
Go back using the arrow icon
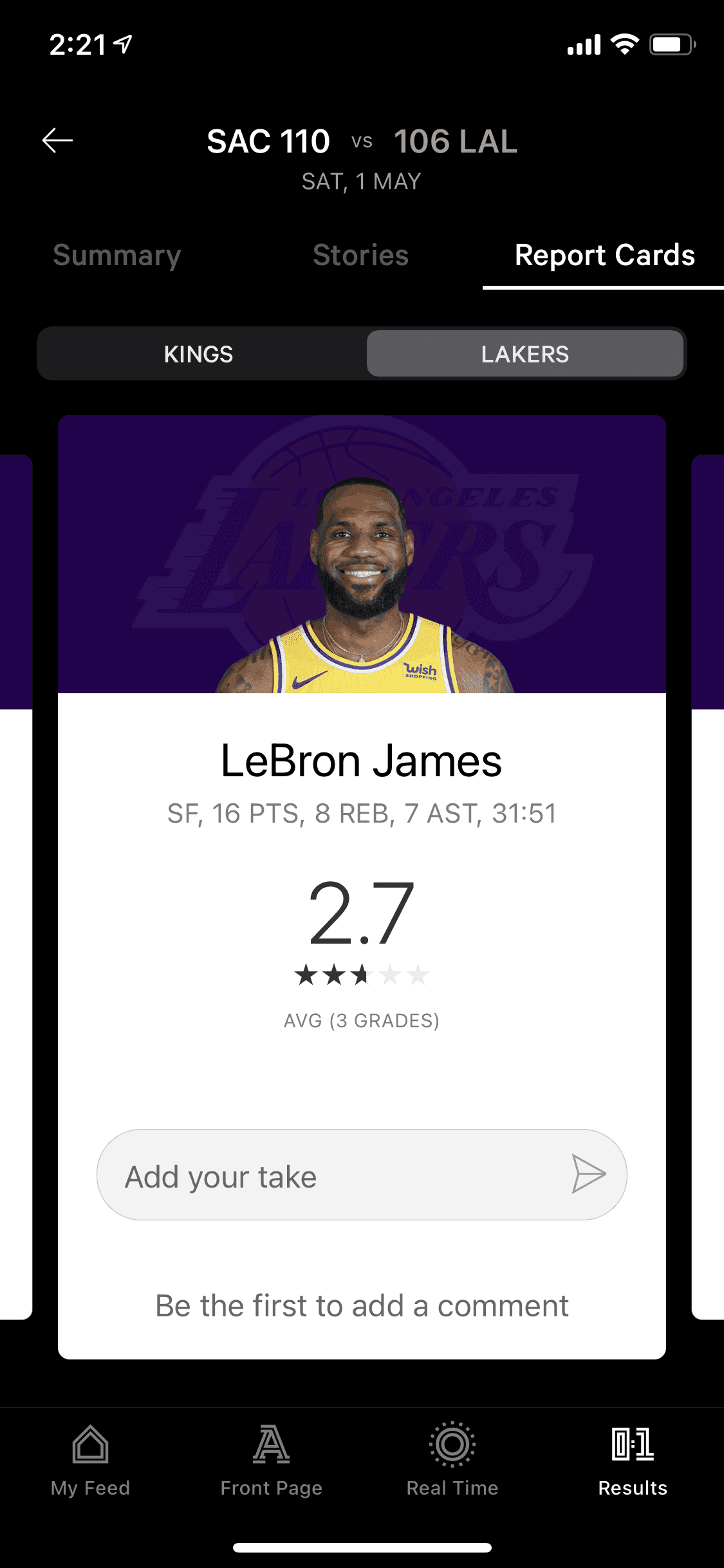[57, 140]
